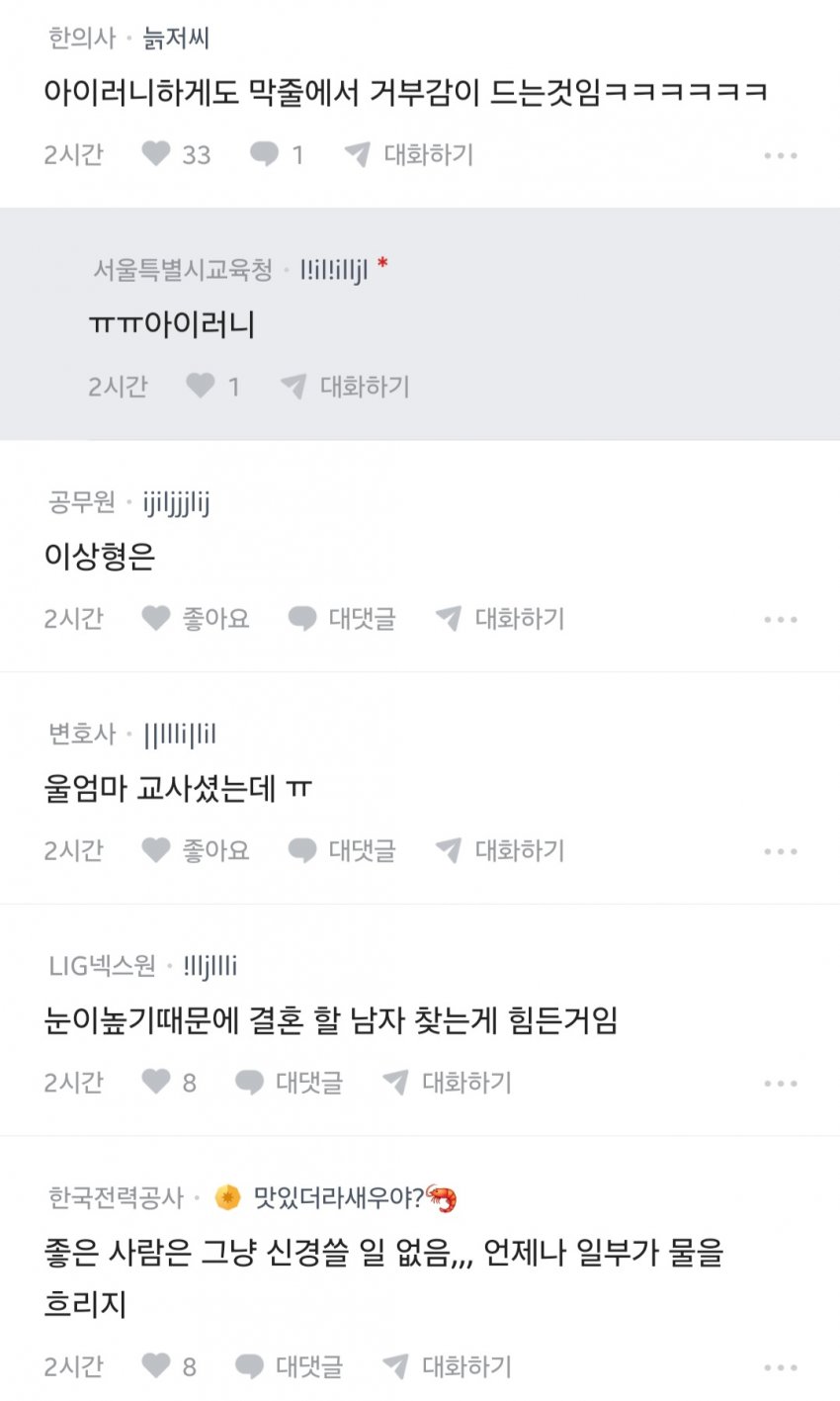
Task: Open more options on the 한국전력공사 comment
Action: coord(780,1368)
